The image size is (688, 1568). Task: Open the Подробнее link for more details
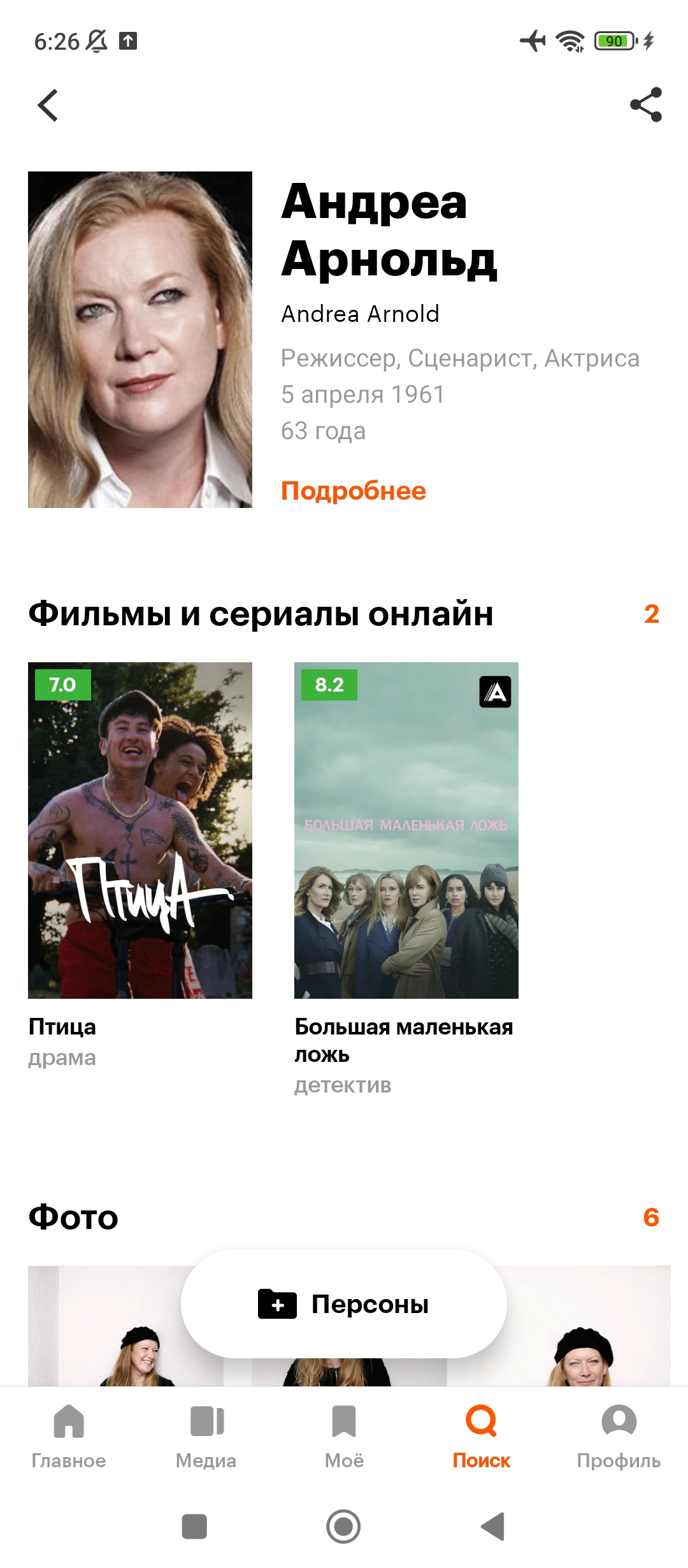[x=354, y=491]
